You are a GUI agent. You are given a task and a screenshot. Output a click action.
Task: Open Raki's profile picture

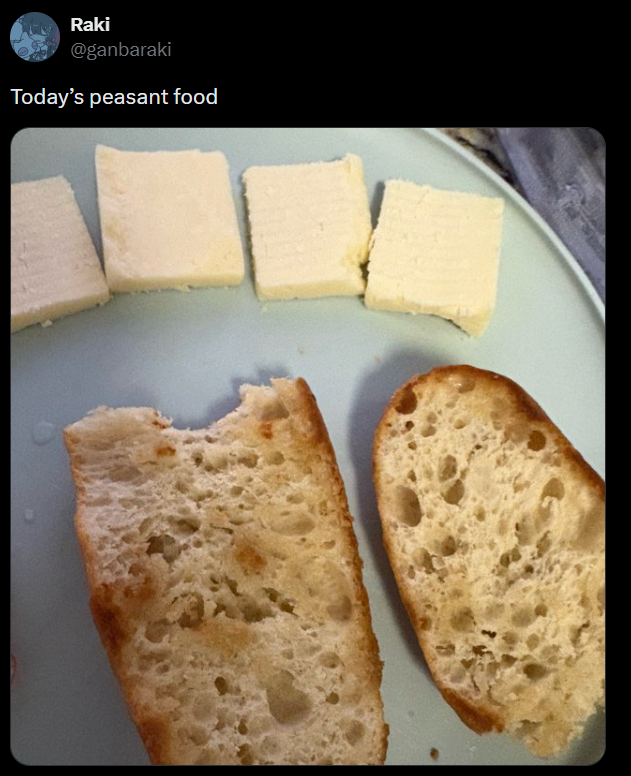click(x=35, y=37)
